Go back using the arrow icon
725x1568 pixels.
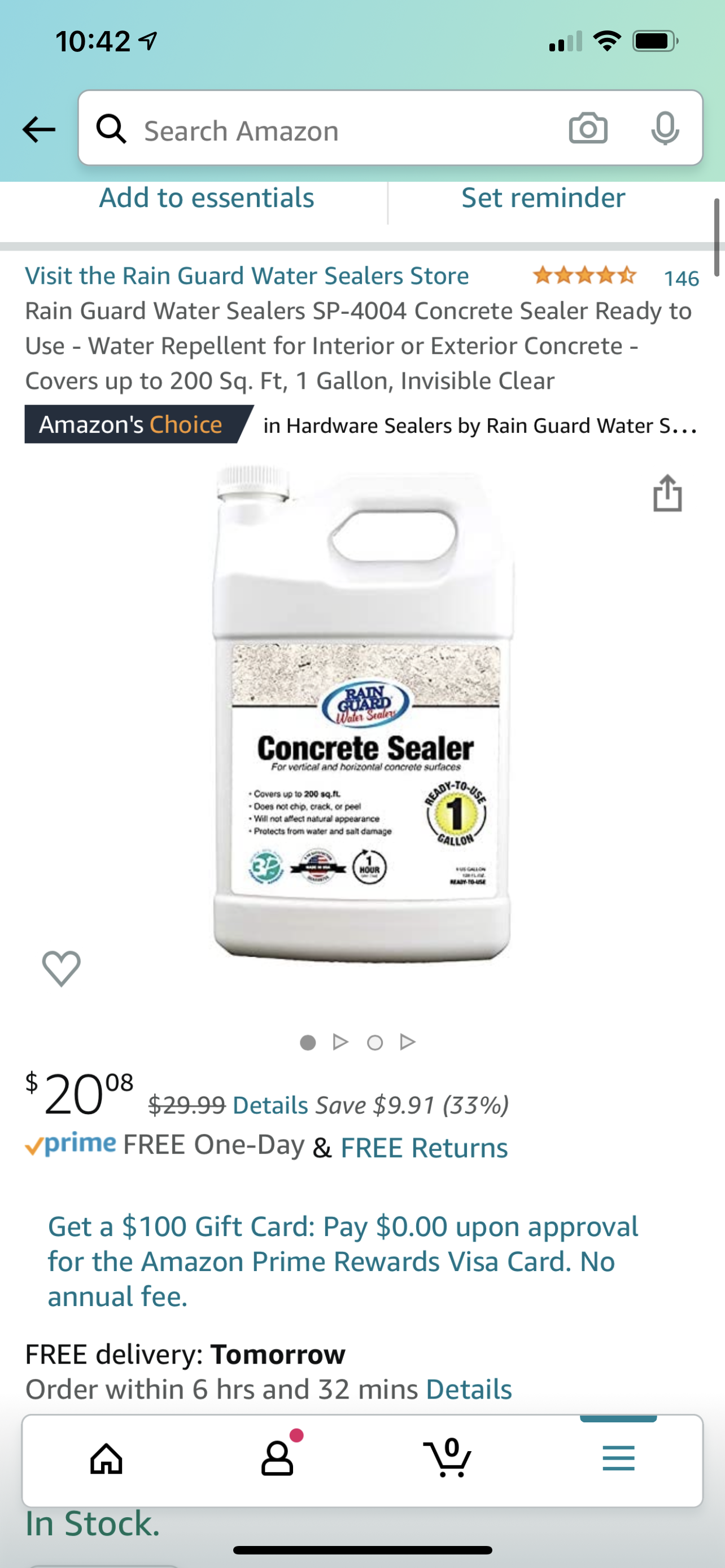click(39, 130)
